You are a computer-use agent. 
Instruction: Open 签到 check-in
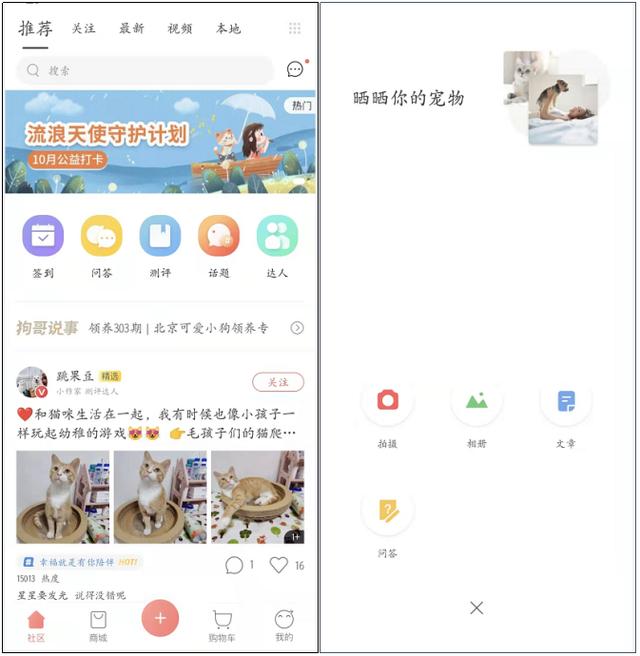pos(43,237)
